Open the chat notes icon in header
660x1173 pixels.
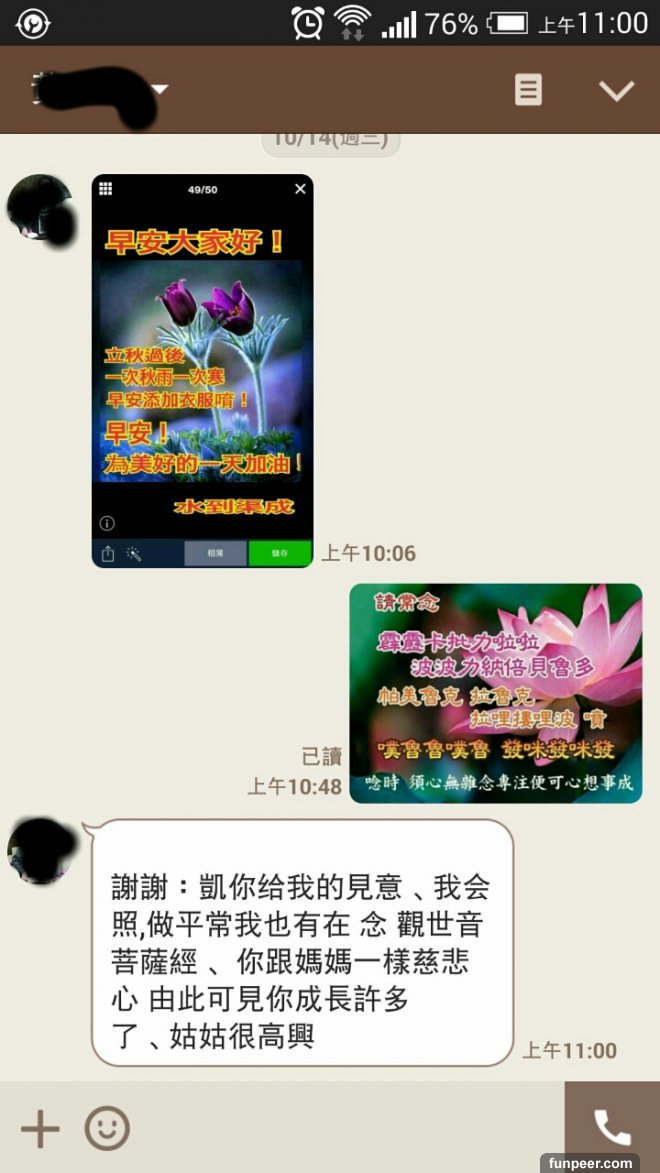coord(528,90)
